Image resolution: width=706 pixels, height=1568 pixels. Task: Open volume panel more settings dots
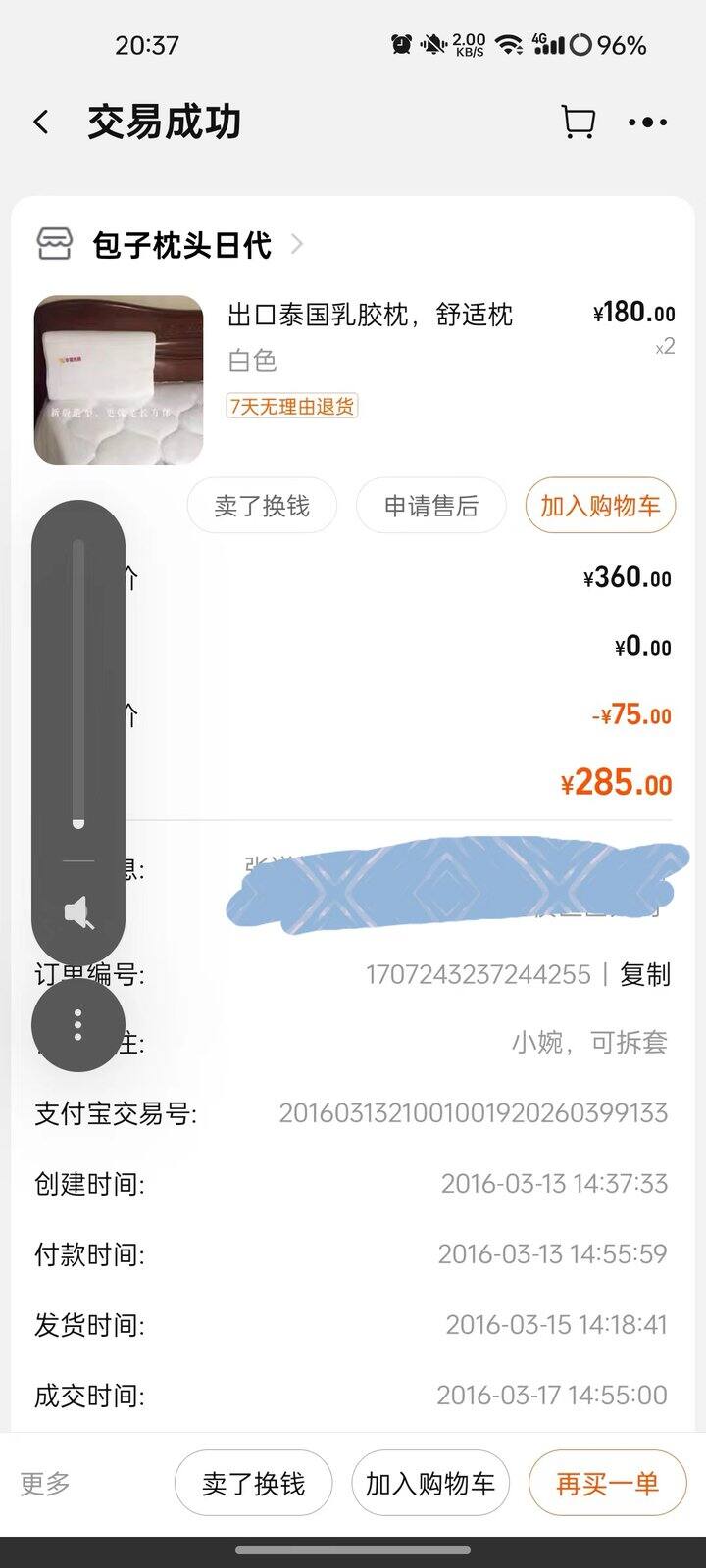[x=78, y=1025]
